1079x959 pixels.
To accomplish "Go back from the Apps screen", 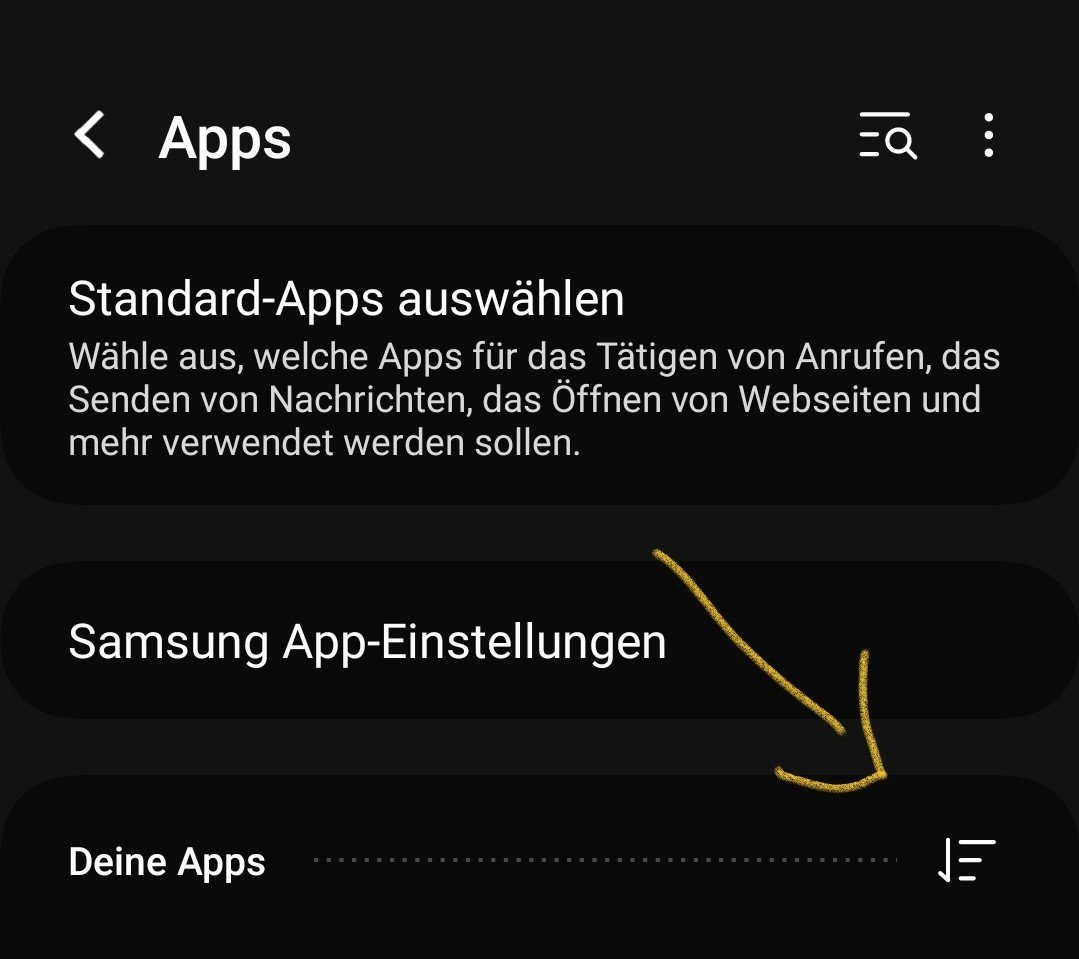I will [90, 135].
